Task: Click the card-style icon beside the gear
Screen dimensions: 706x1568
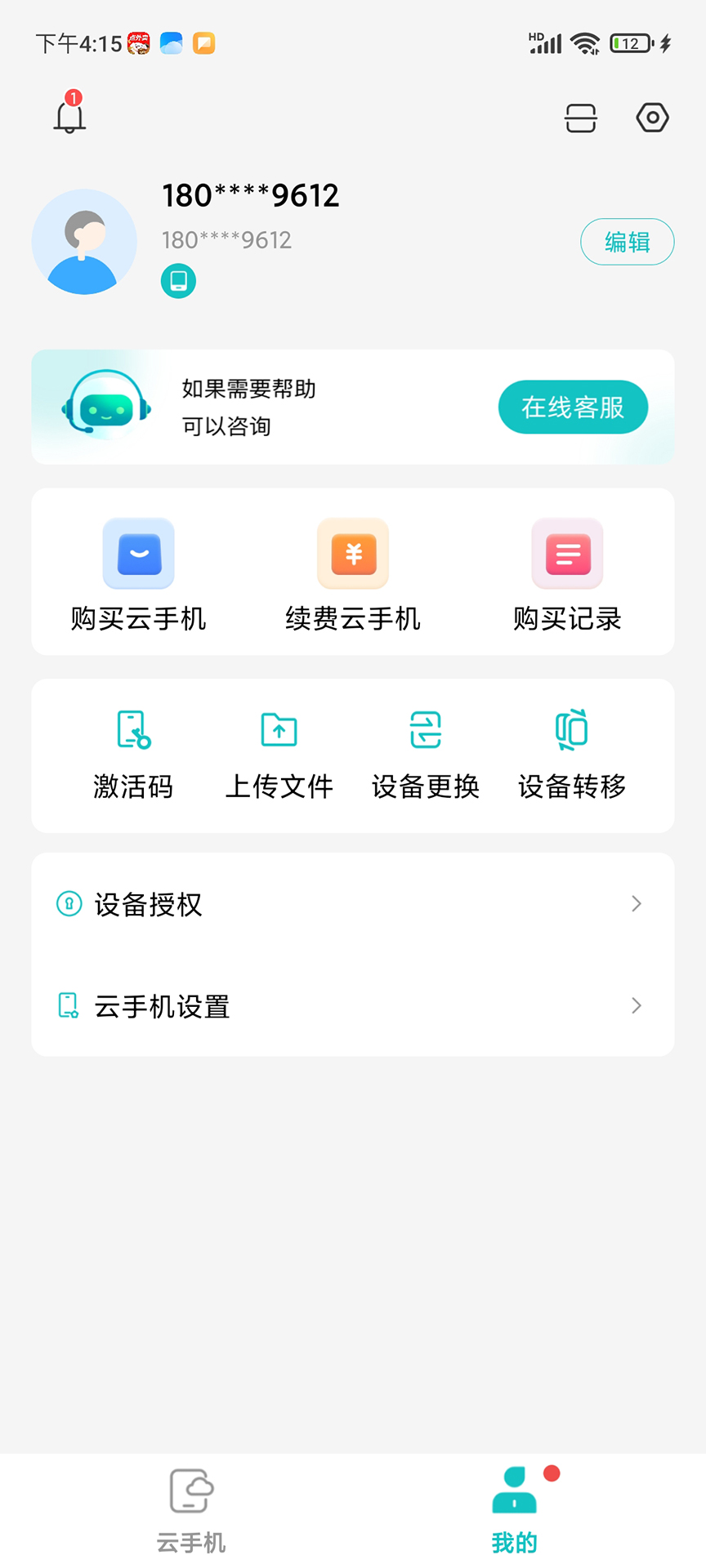Action: 580,118
